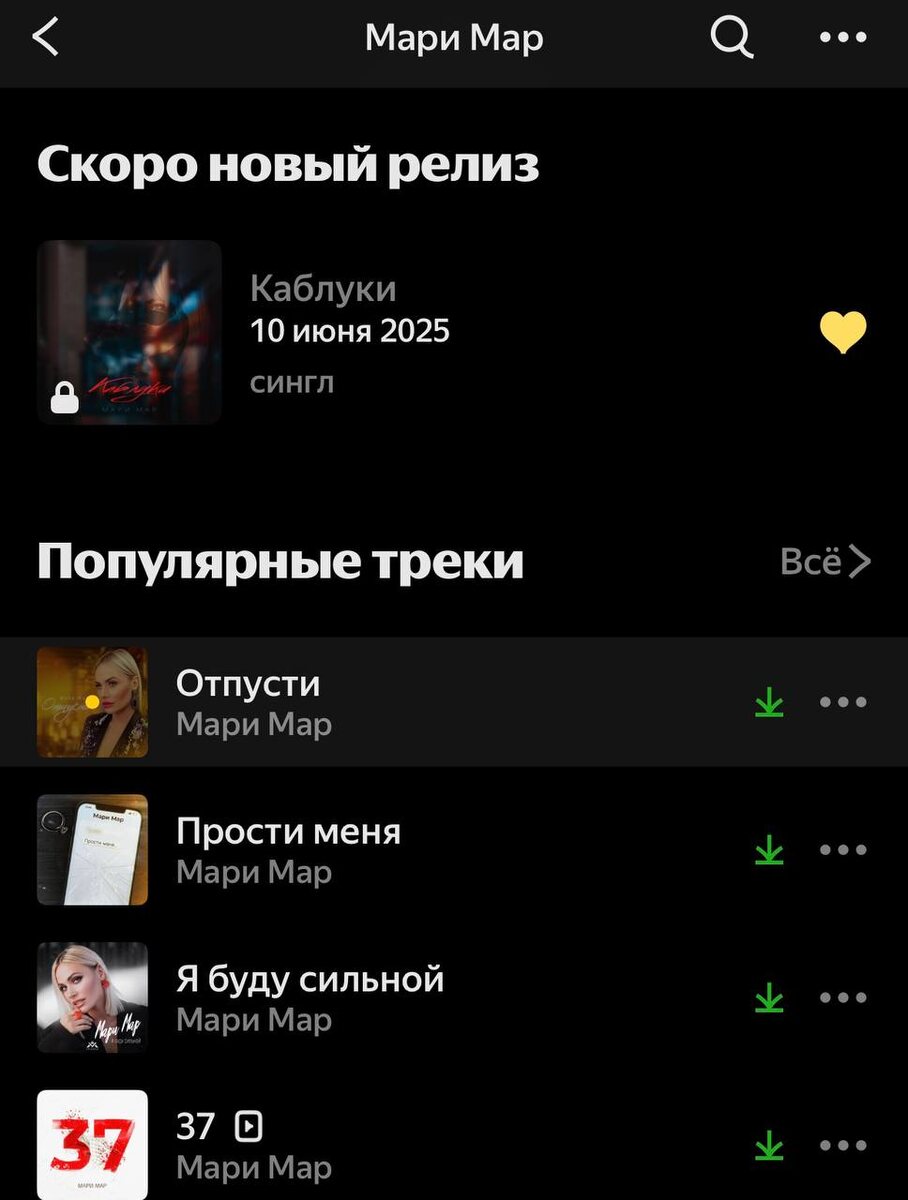Tap the download icon for Прости меня

click(x=769, y=851)
